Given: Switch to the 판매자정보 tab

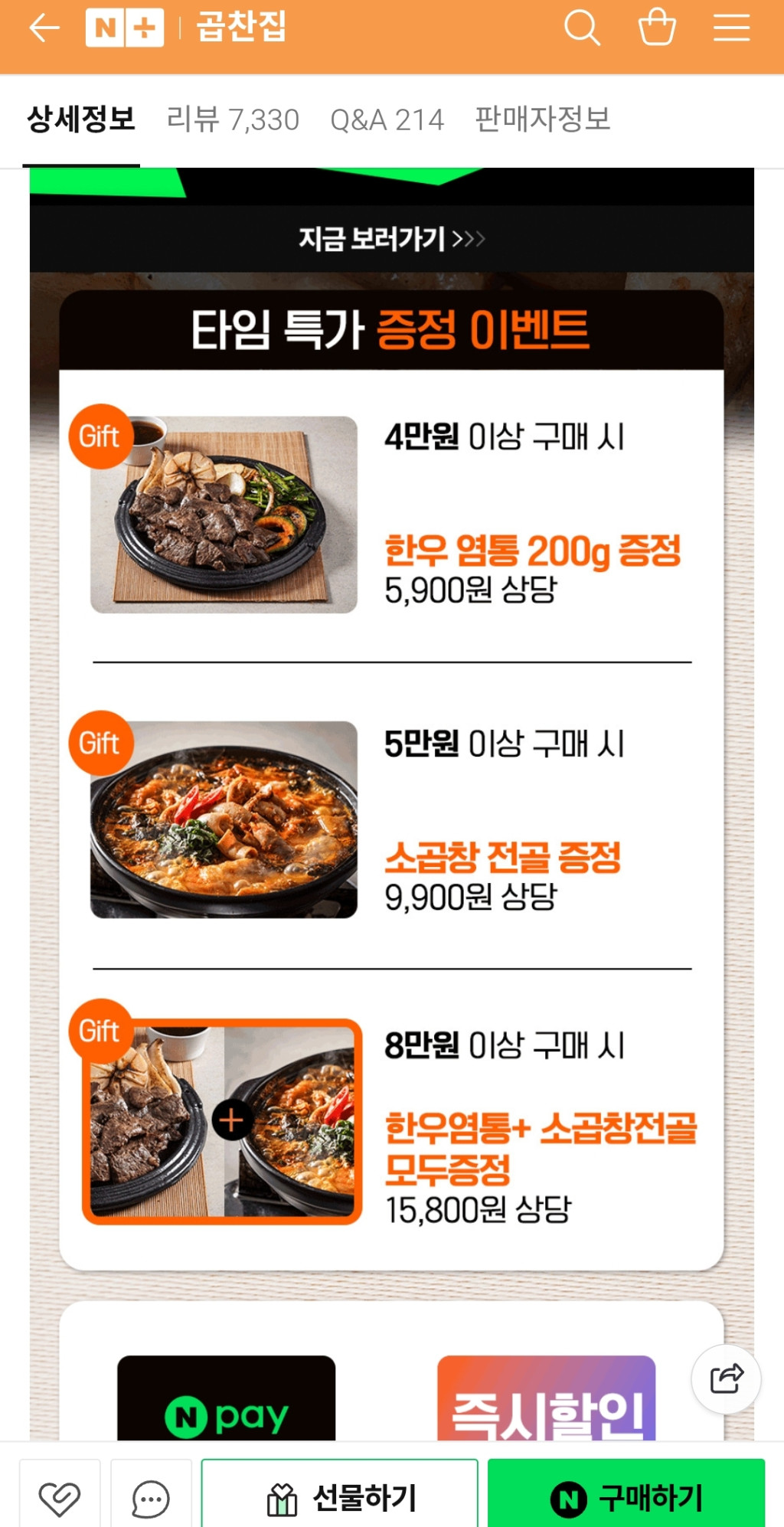Looking at the screenshot, I should click(542, 119).
